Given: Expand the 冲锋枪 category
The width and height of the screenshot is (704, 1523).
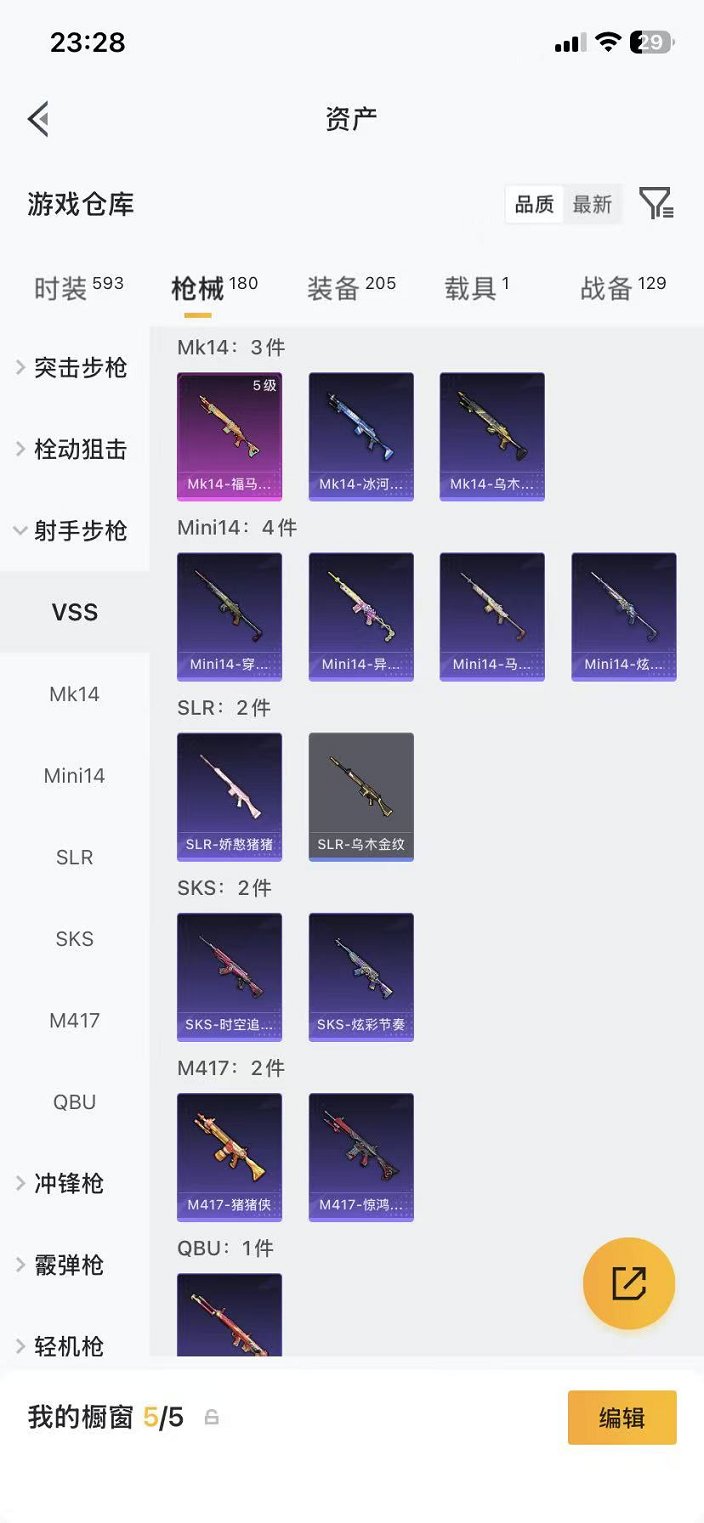Looking at the screenshot, I should 68,1183.
